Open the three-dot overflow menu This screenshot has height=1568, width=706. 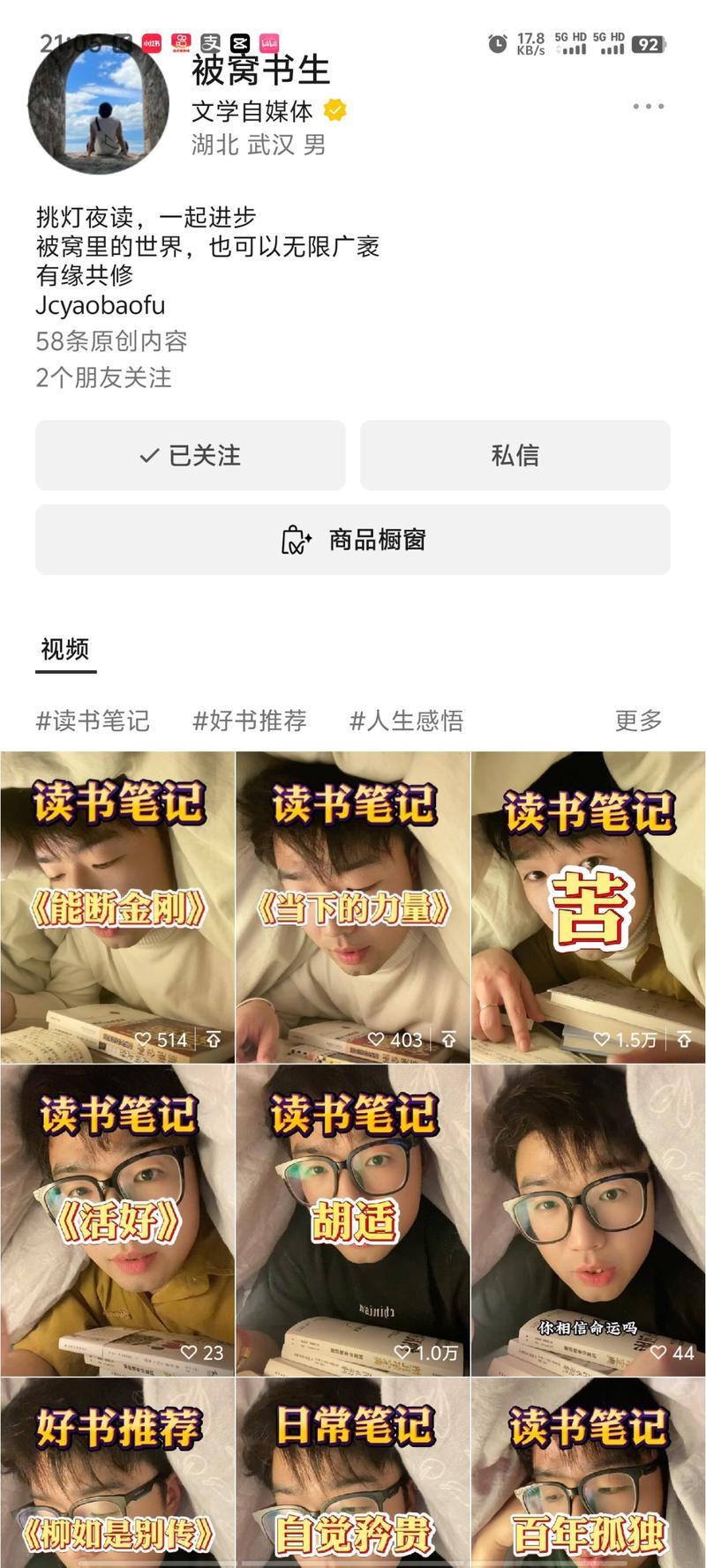click(648, 107)
